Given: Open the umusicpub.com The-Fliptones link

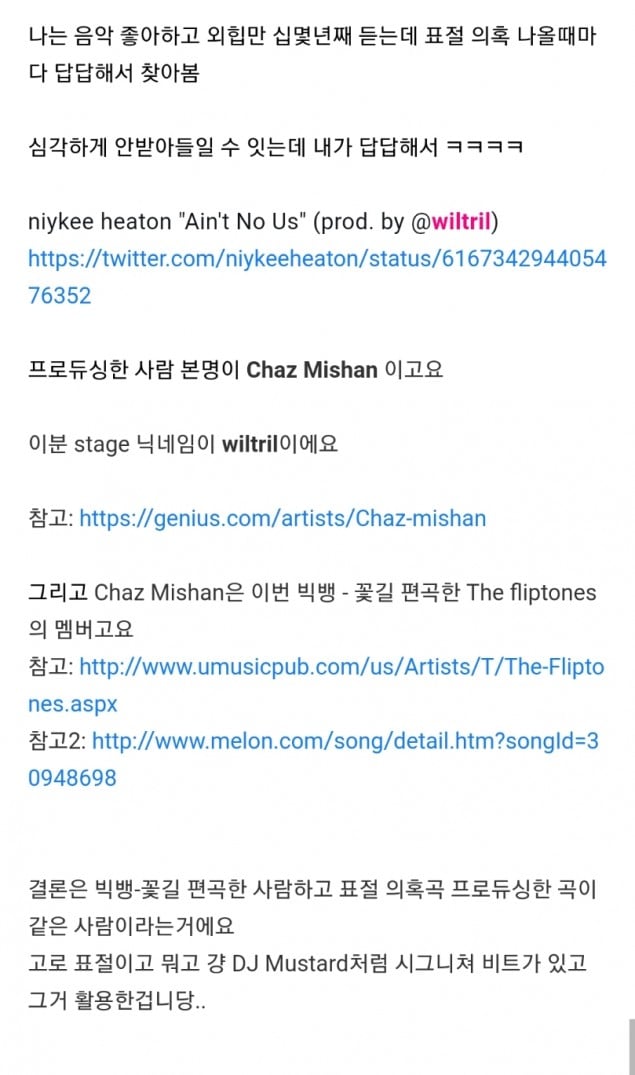Looking at the screenshot, I should [340, 666].
